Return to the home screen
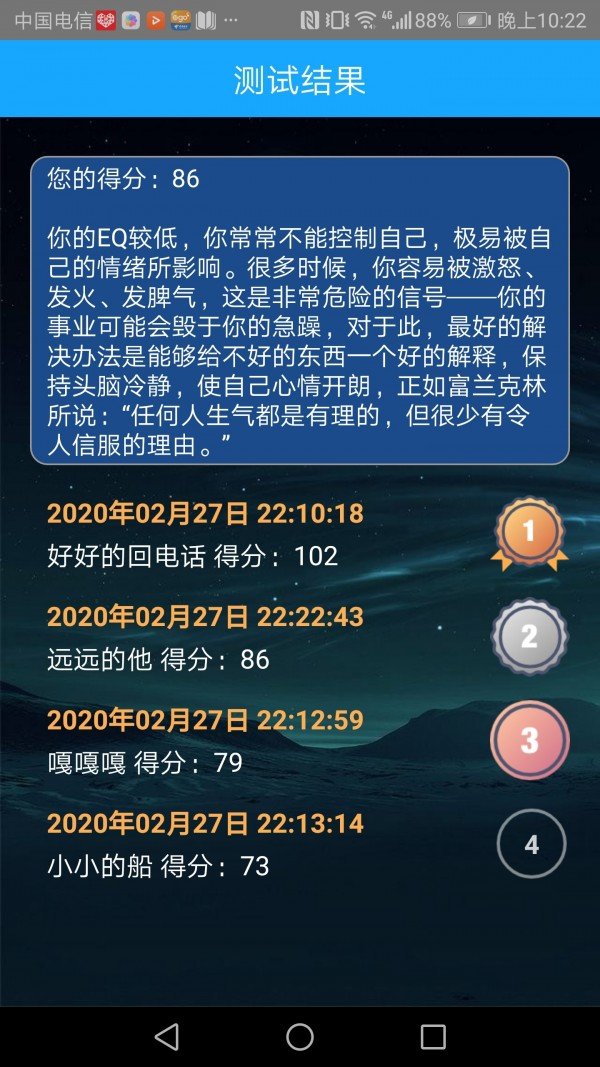 pyautogui.click(x=300, y=1037)
